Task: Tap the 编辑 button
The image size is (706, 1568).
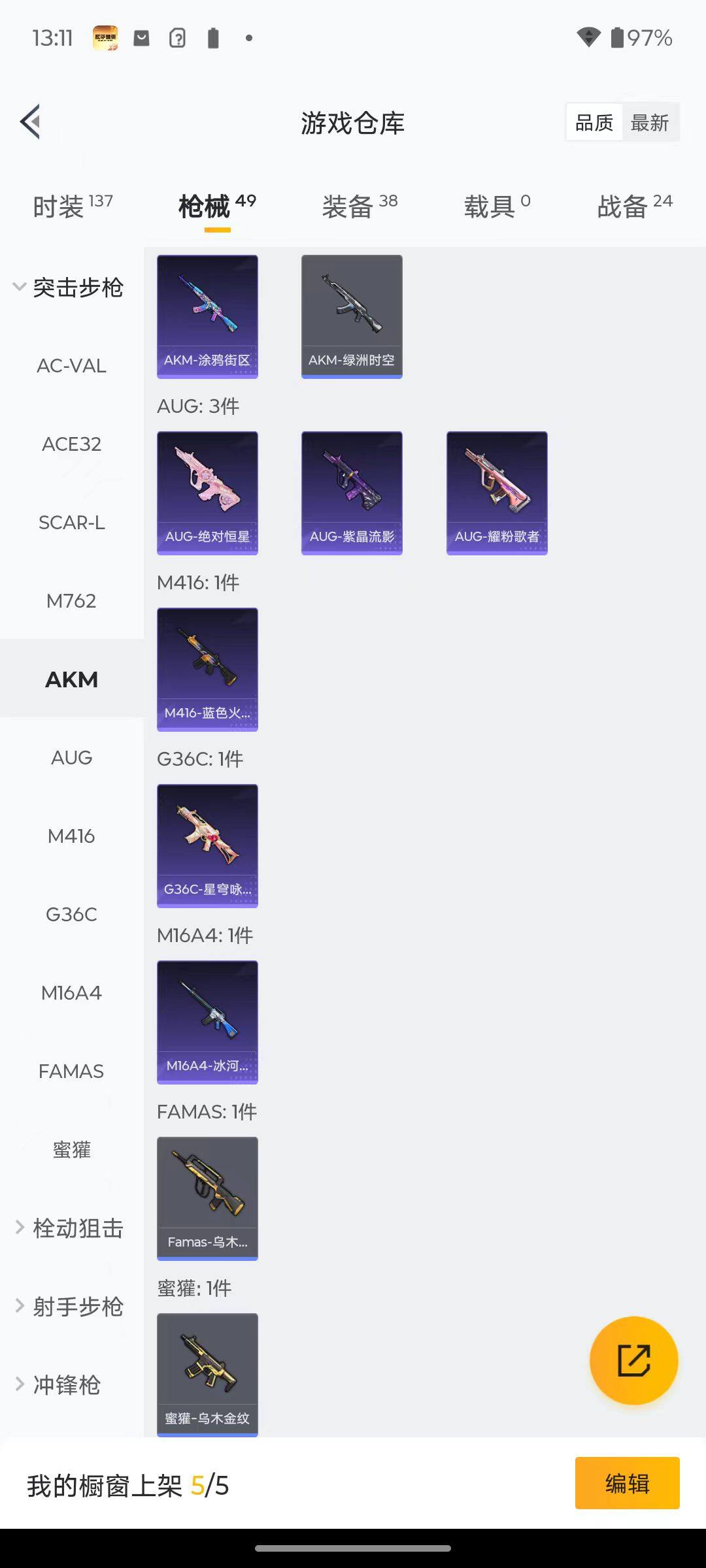Action: (x=627, y=1484)
